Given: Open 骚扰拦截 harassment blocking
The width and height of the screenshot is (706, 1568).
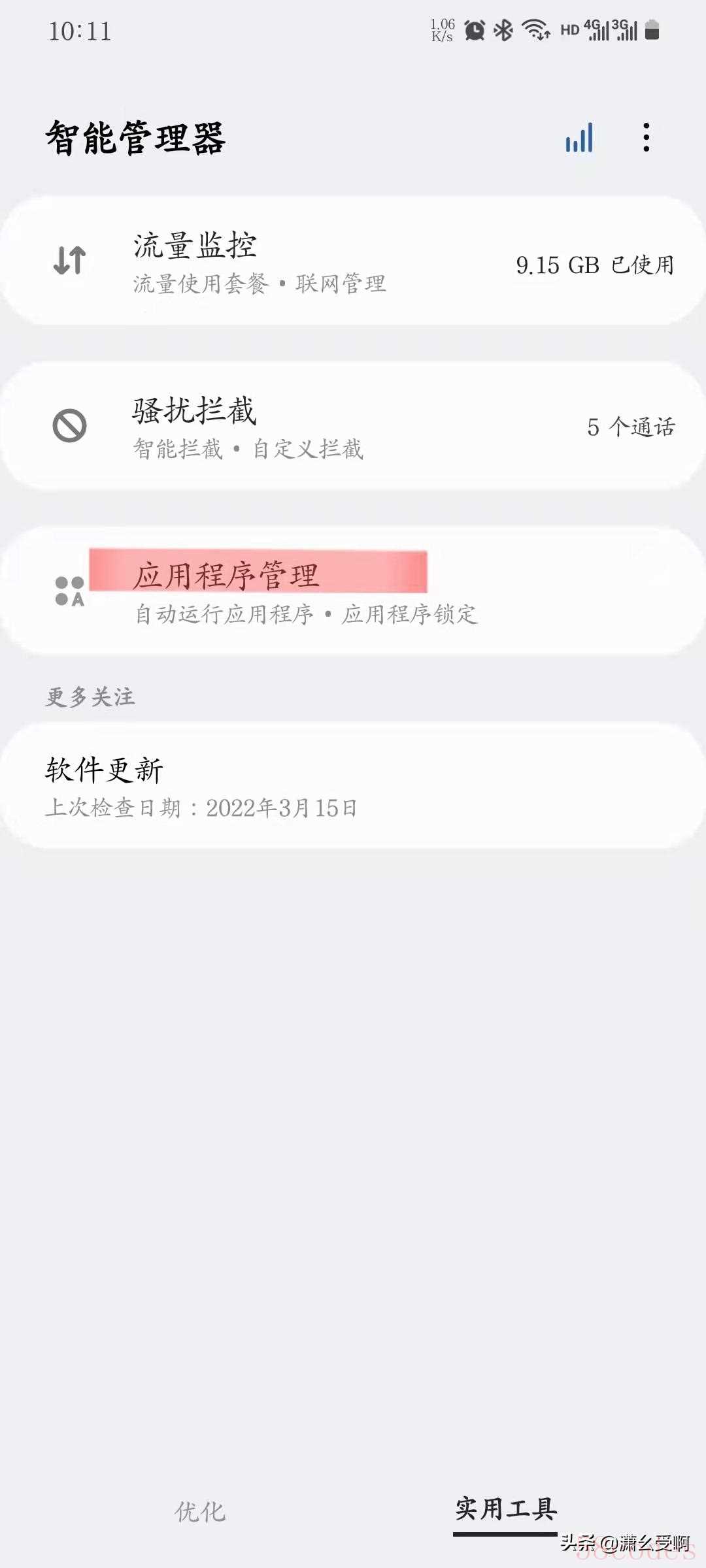Looking at the screenshot, I should point(353,427).
